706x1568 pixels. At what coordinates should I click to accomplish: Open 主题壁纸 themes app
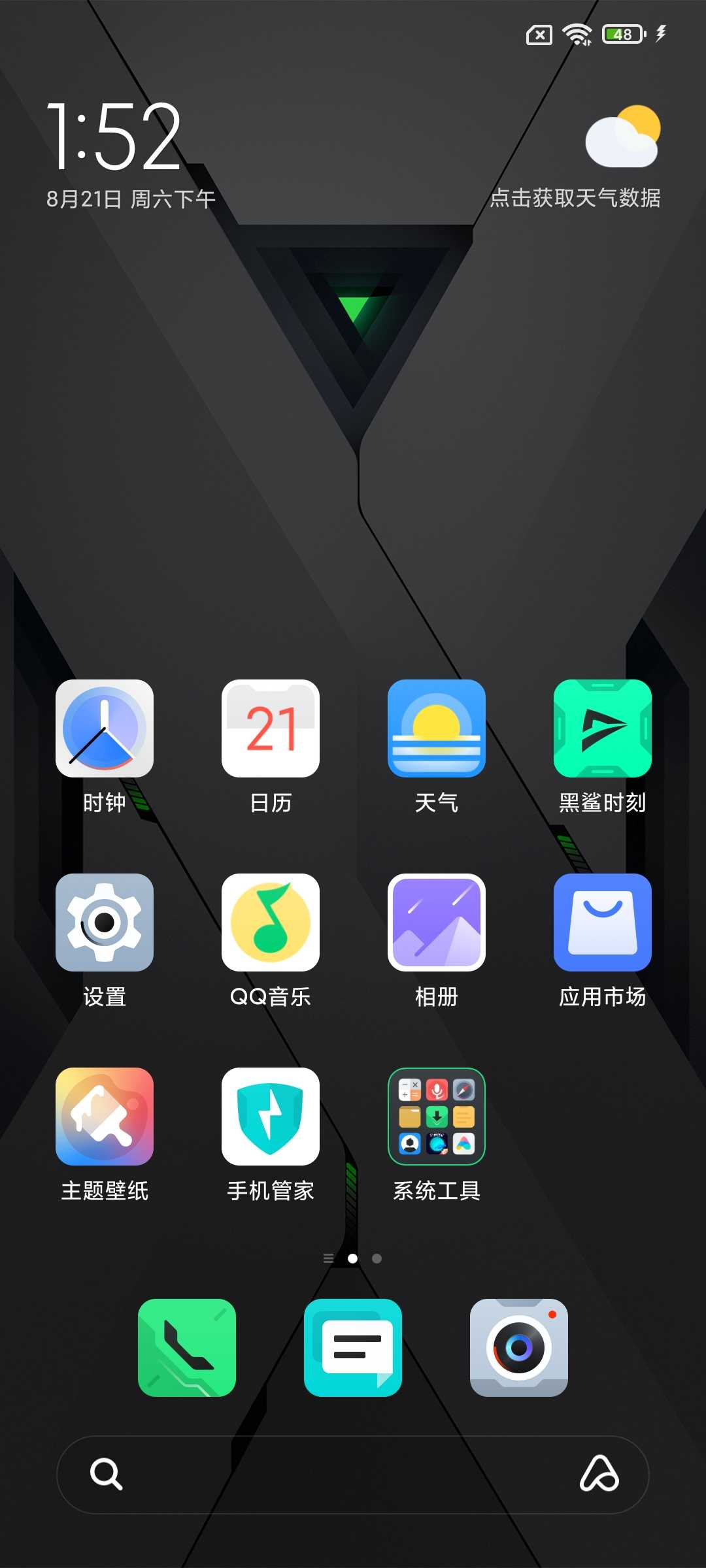(105, 1117)
